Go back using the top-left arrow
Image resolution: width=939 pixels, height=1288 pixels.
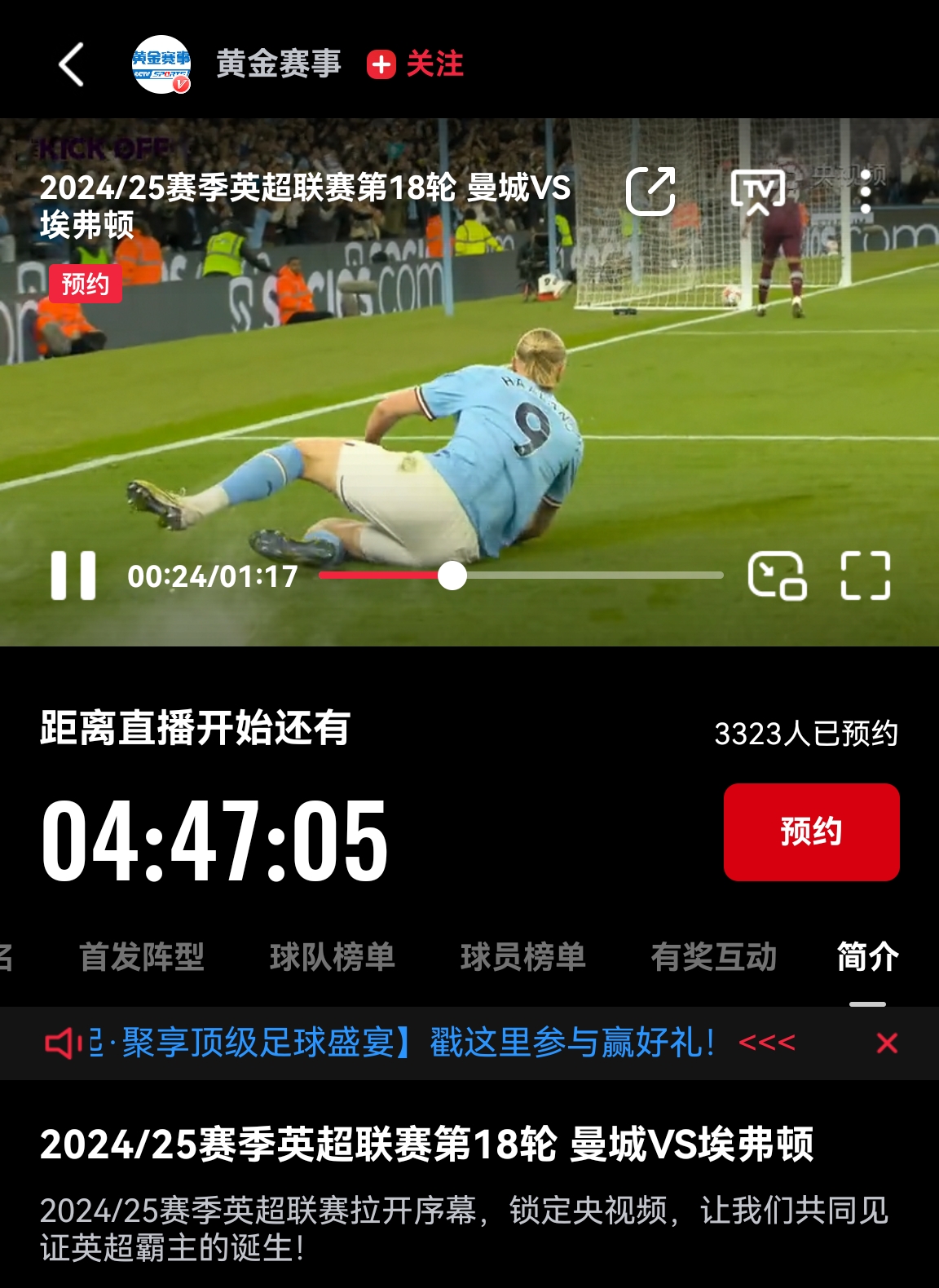tap(72, 64)
